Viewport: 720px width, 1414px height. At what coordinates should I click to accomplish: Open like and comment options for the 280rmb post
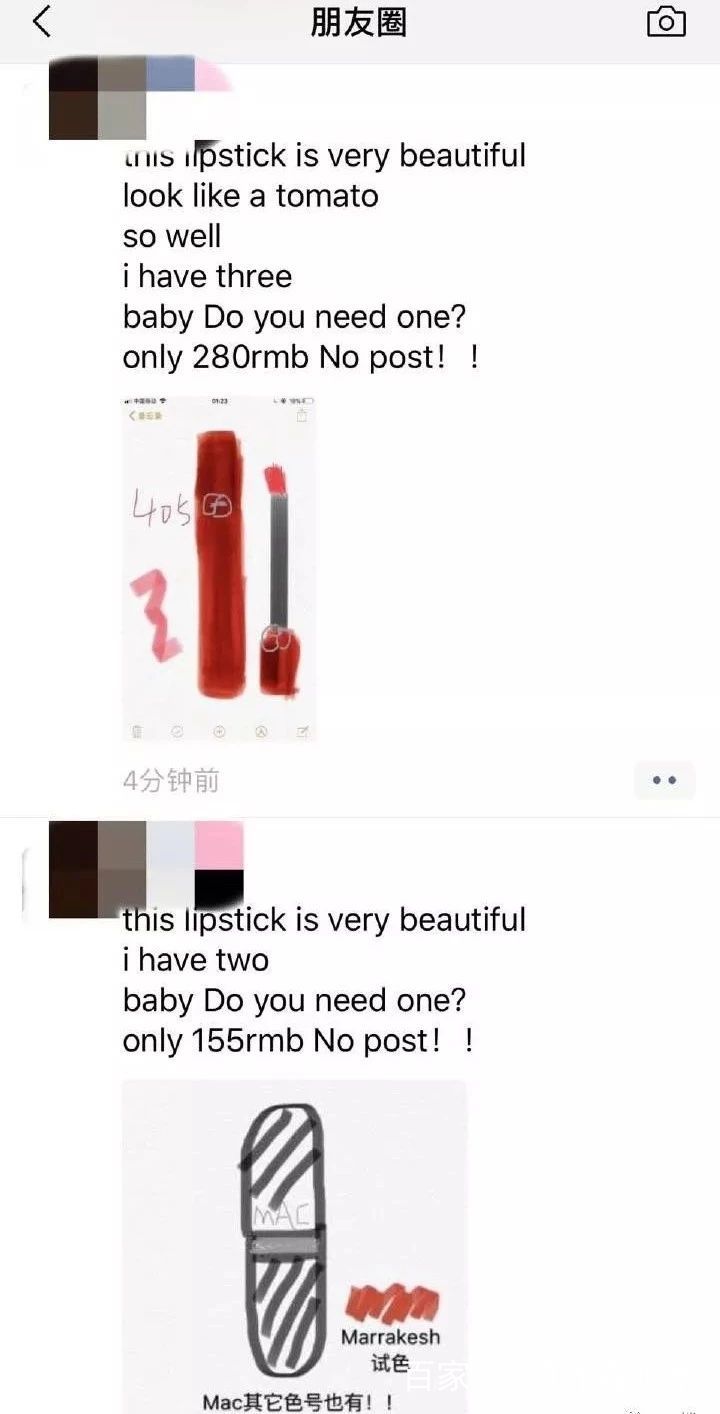(x=664, y=780)
